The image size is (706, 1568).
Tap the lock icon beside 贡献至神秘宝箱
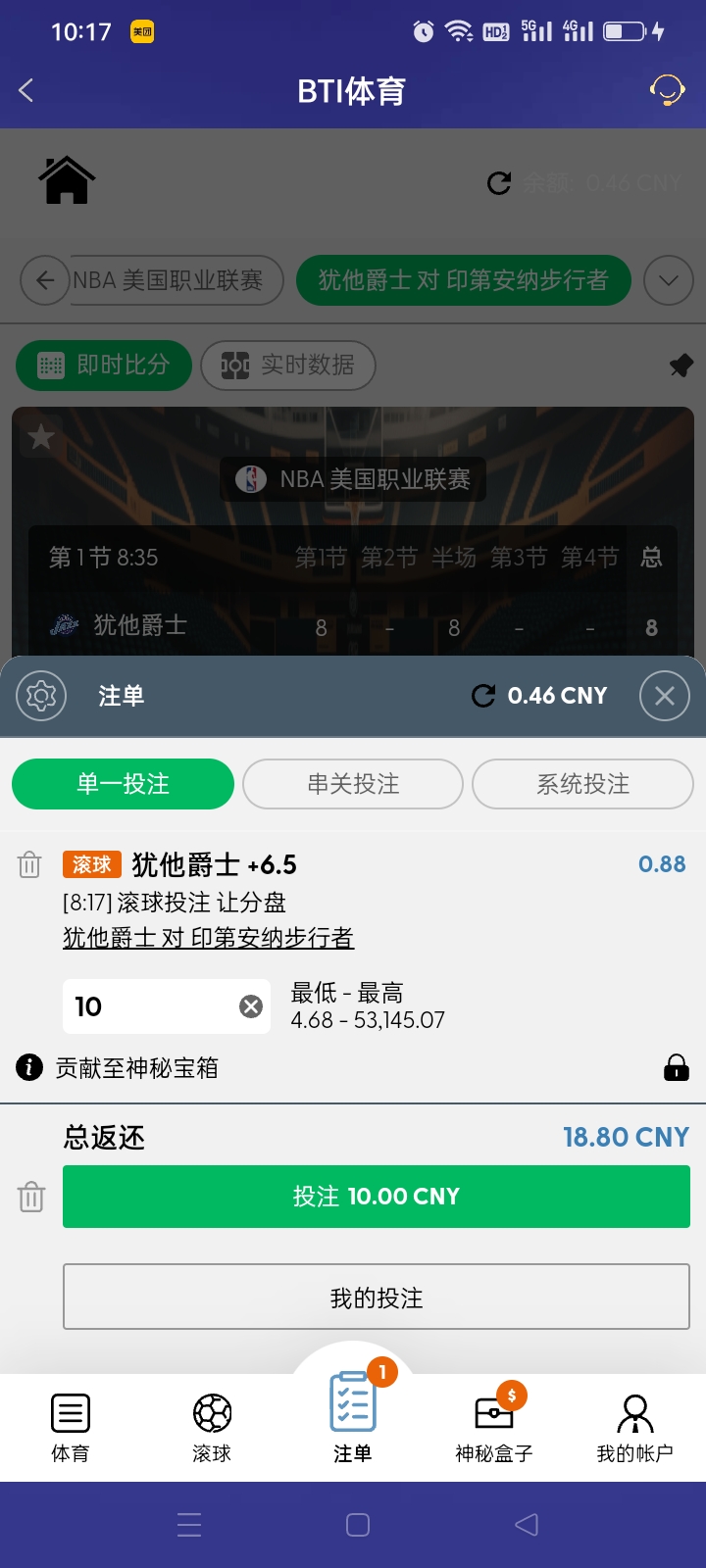[x=676, y=1067]
